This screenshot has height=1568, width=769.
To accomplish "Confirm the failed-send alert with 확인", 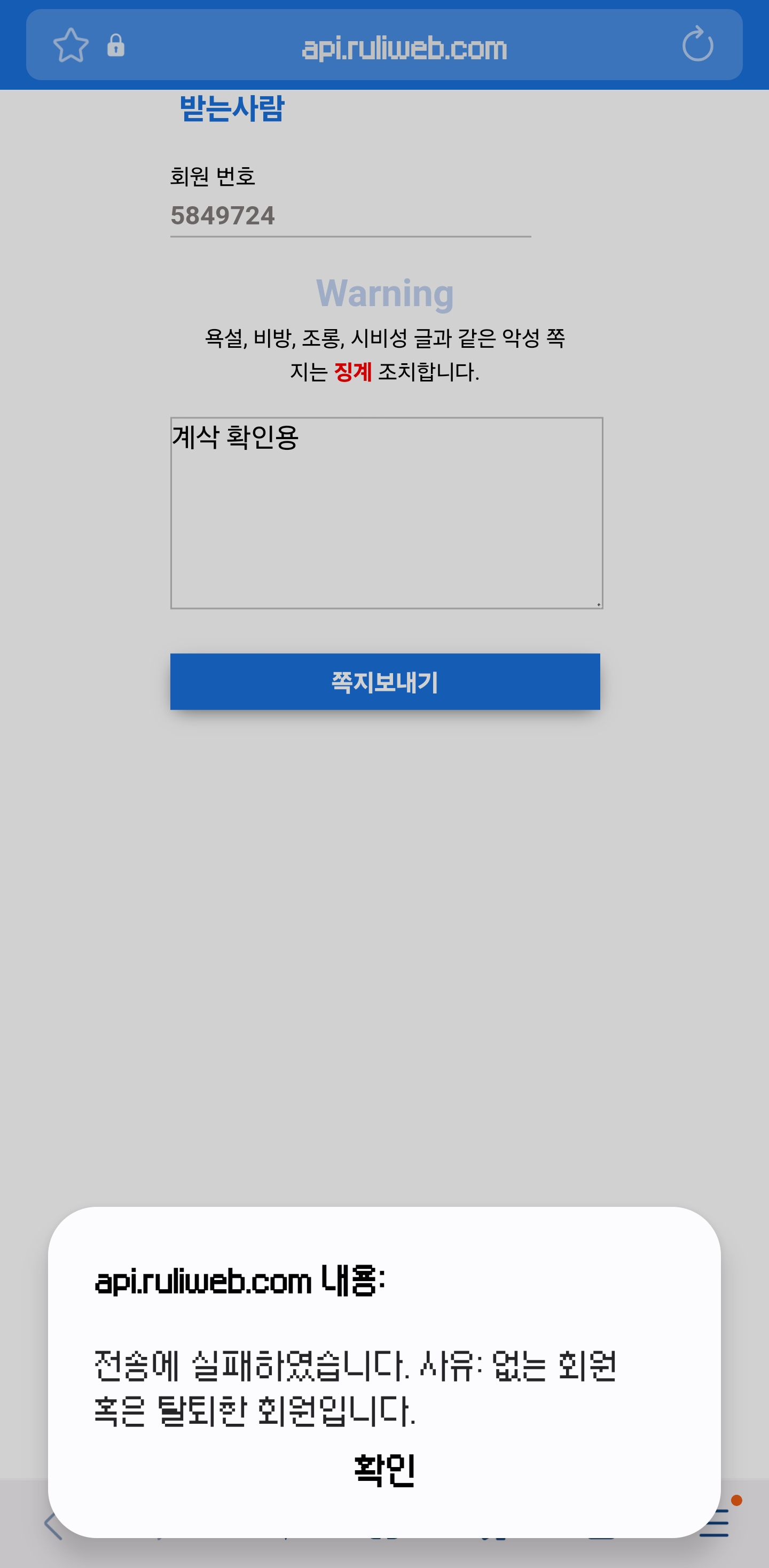I will coord(384,1471).
